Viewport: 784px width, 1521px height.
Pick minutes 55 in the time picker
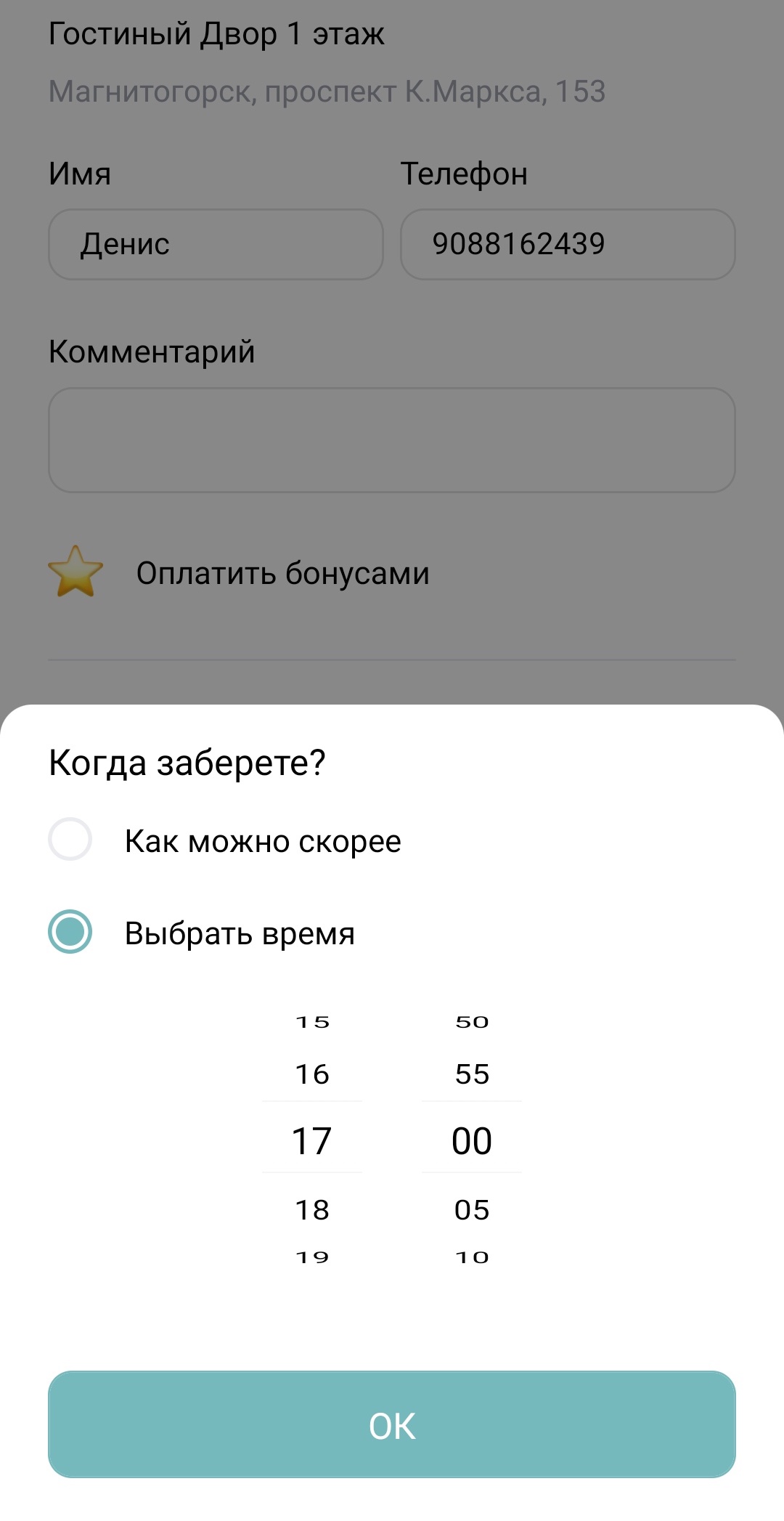[472, 1074]
